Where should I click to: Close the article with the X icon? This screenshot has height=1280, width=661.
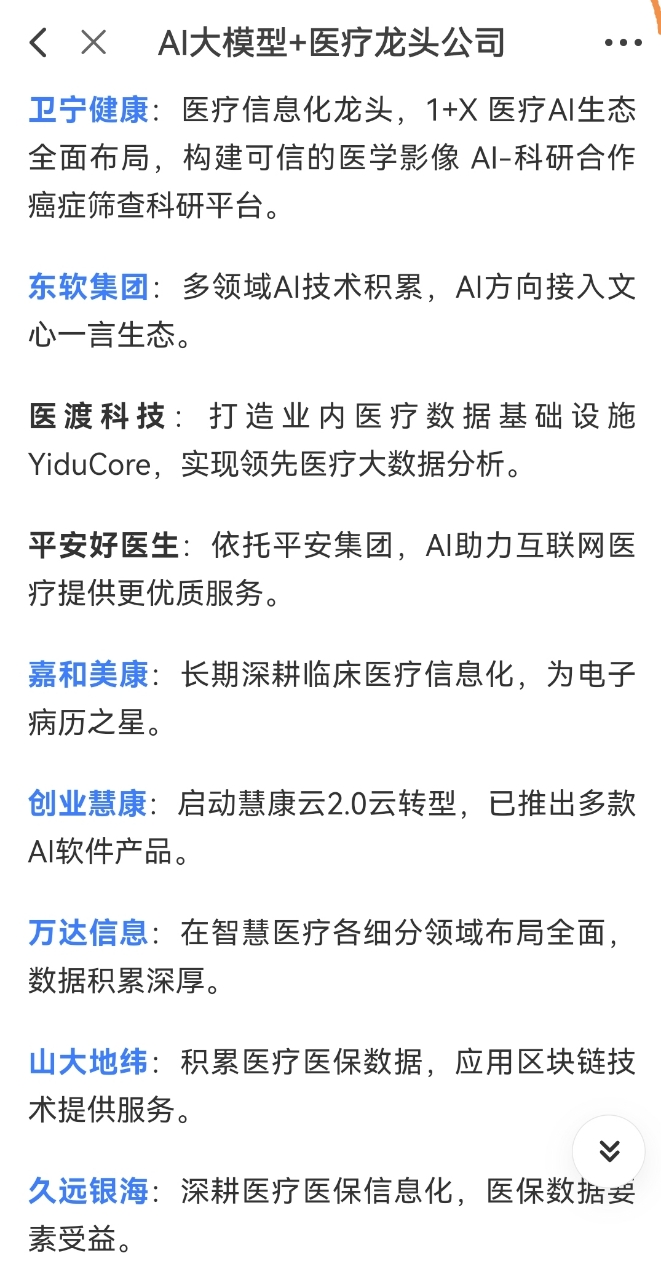point(93,43)
